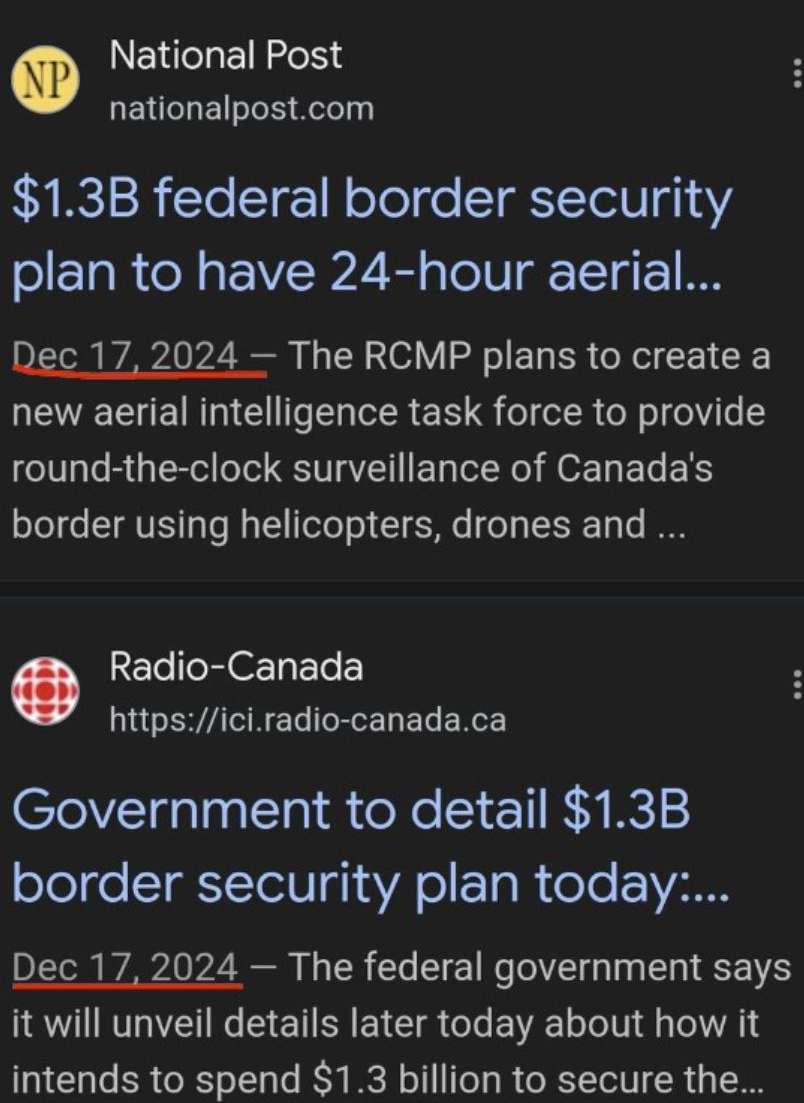Open overflow menu for the Radio-Canada result
The image size is (804, 1103).
click(796, 685)
